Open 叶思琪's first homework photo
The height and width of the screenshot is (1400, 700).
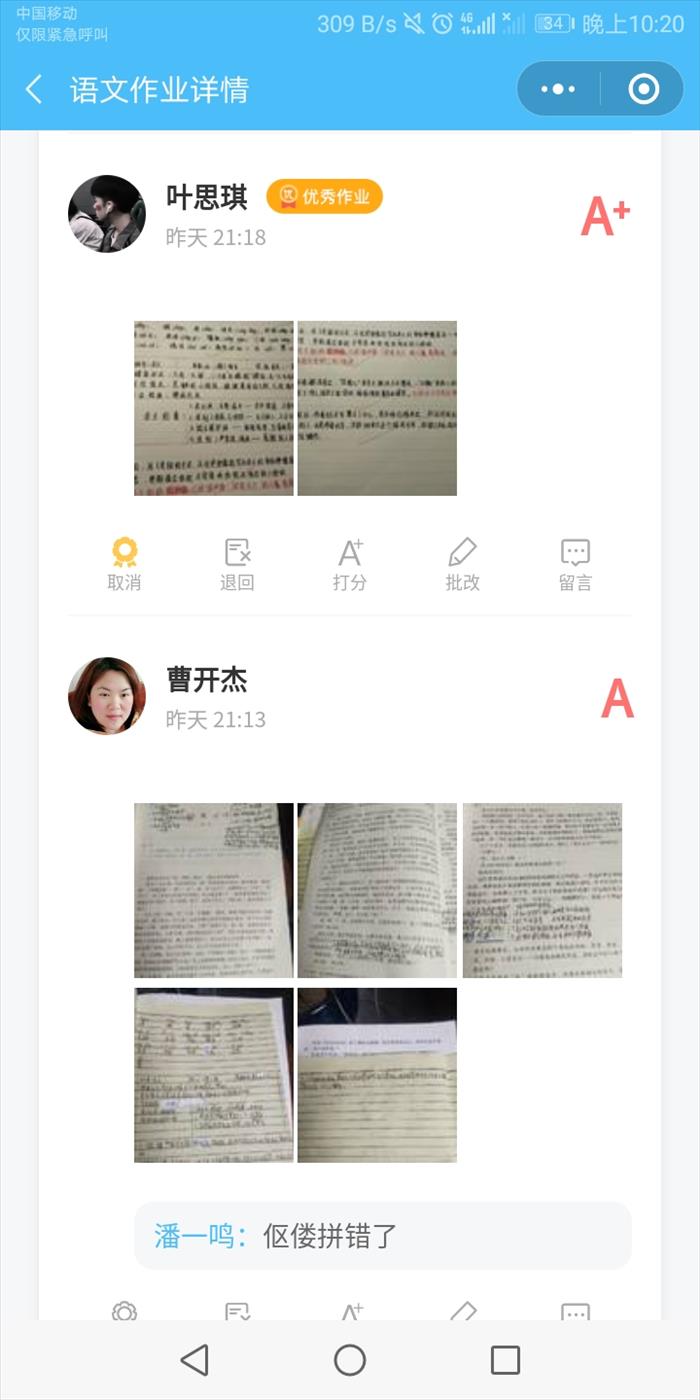click(x=214, y=408)
